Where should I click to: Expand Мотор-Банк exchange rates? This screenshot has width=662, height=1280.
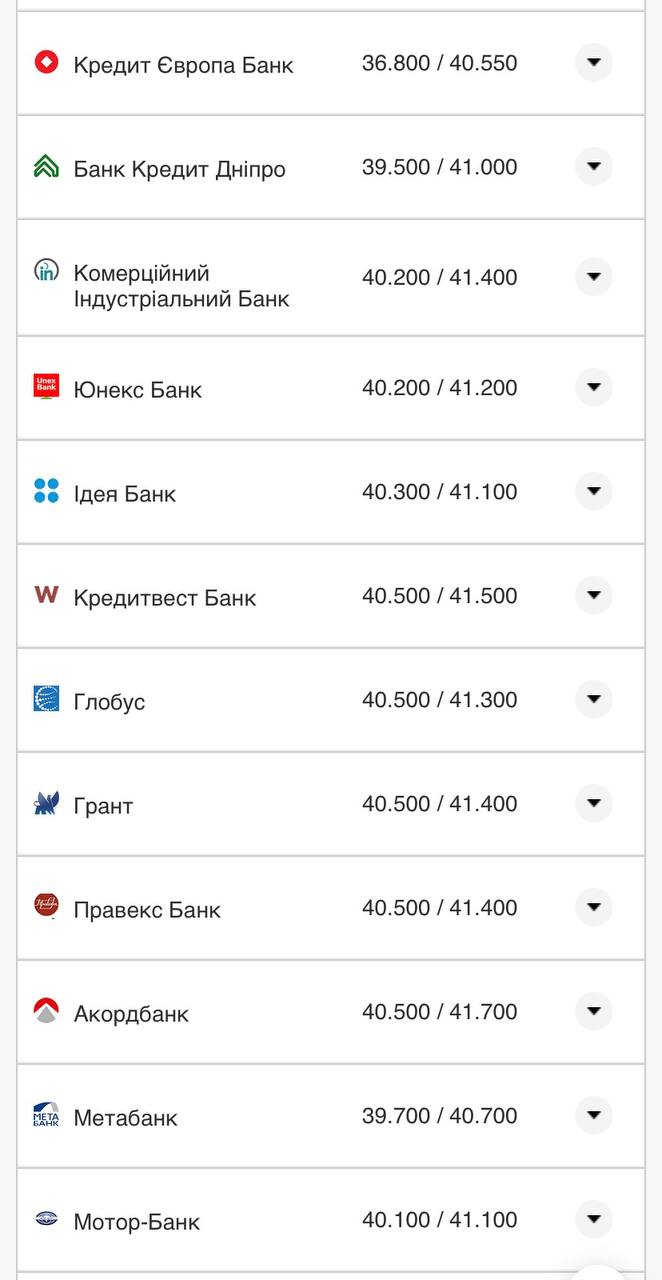pos(593,1219)
